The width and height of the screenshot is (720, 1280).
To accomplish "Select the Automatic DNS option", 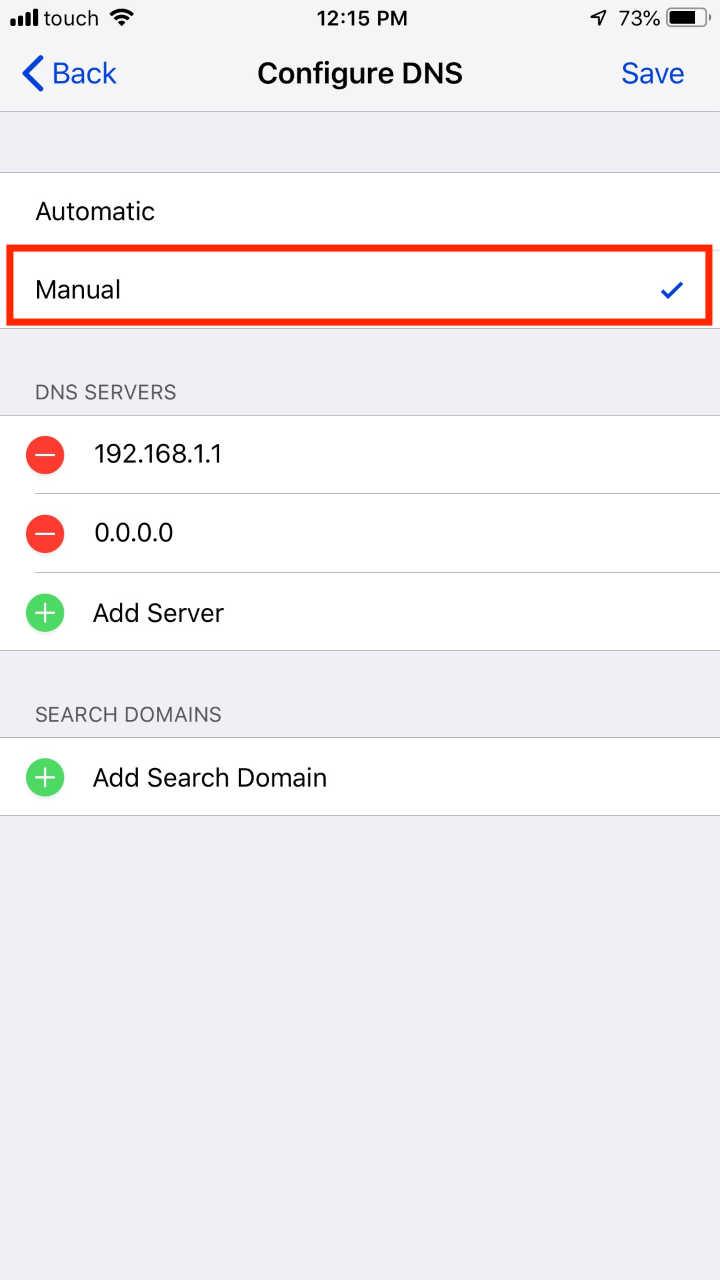I will [360, 211].
